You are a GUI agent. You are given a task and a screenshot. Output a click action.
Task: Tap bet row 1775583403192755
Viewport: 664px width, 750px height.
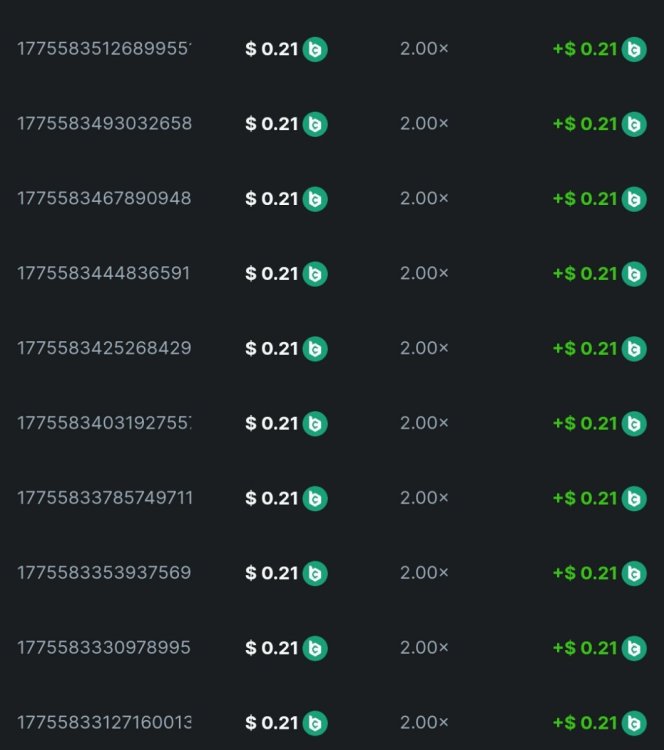pyautogui.click(x=104, y=423)
